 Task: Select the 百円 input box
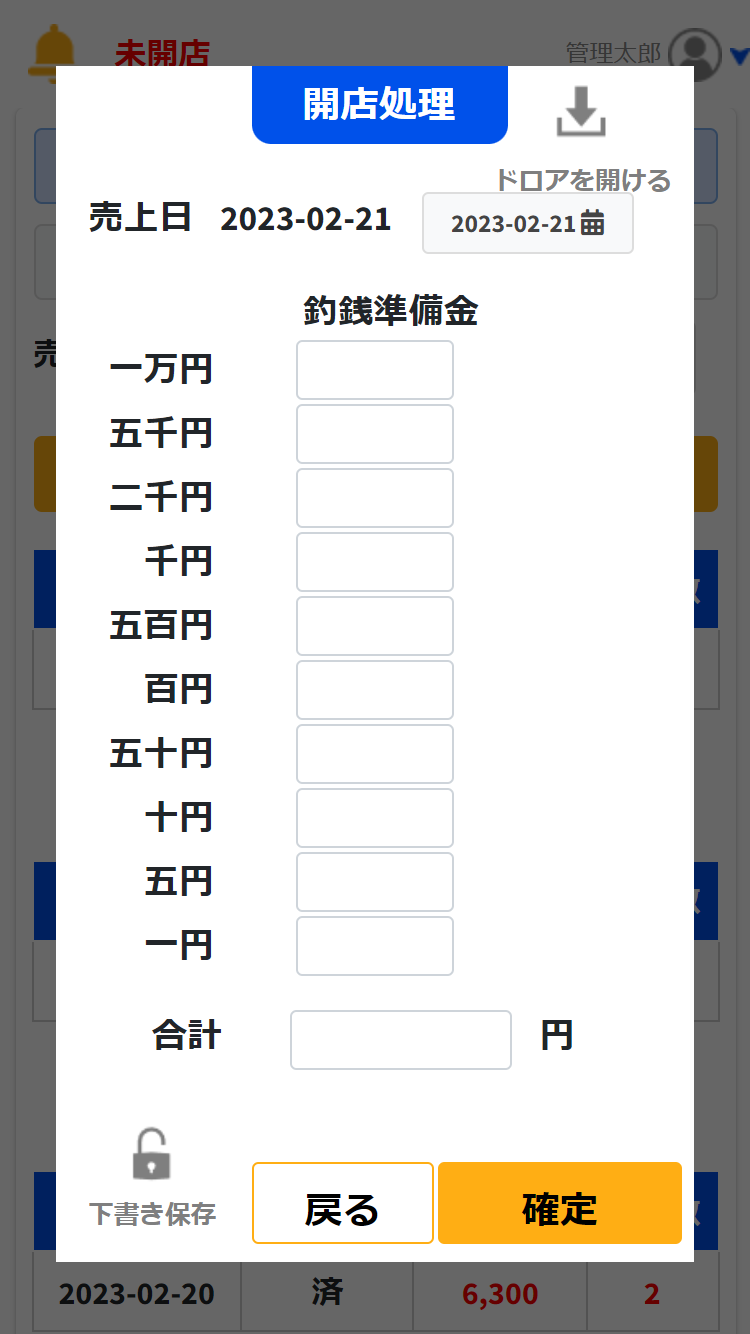374,690
